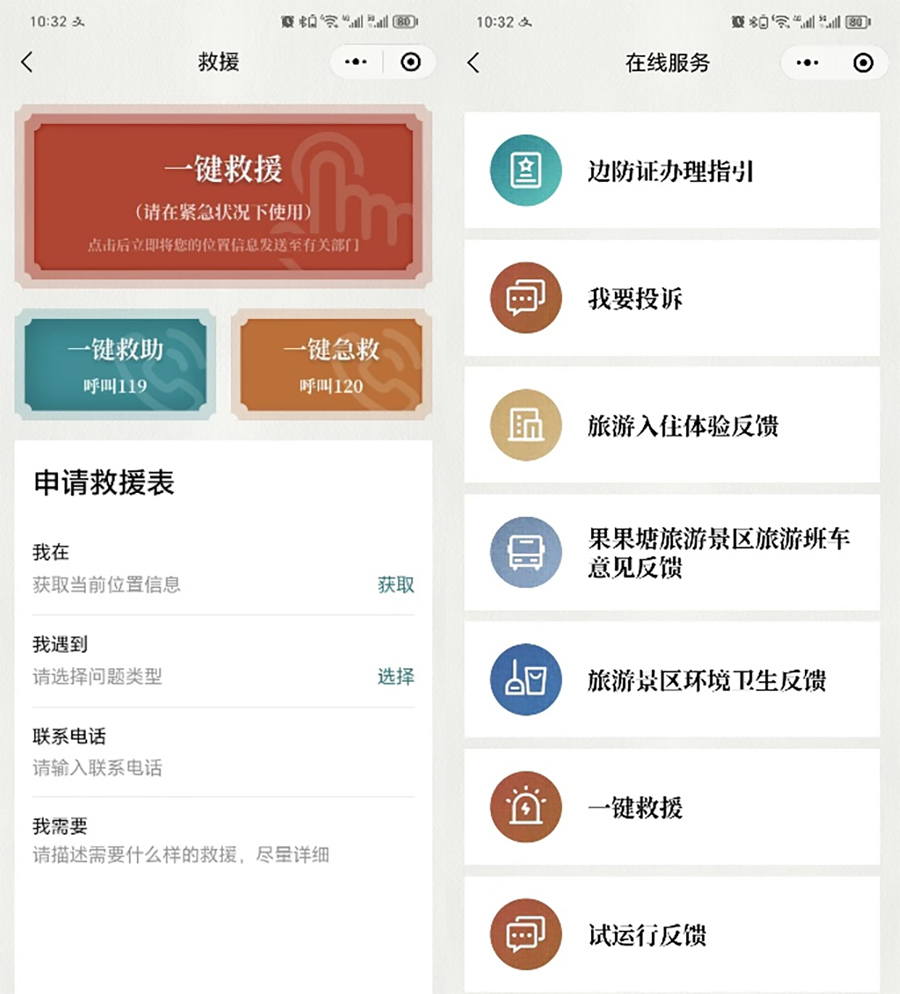Tap 获取 to fetch current location
Viewport: 900px width, 994px height.
pyautogui.click(x=395, y=585)
